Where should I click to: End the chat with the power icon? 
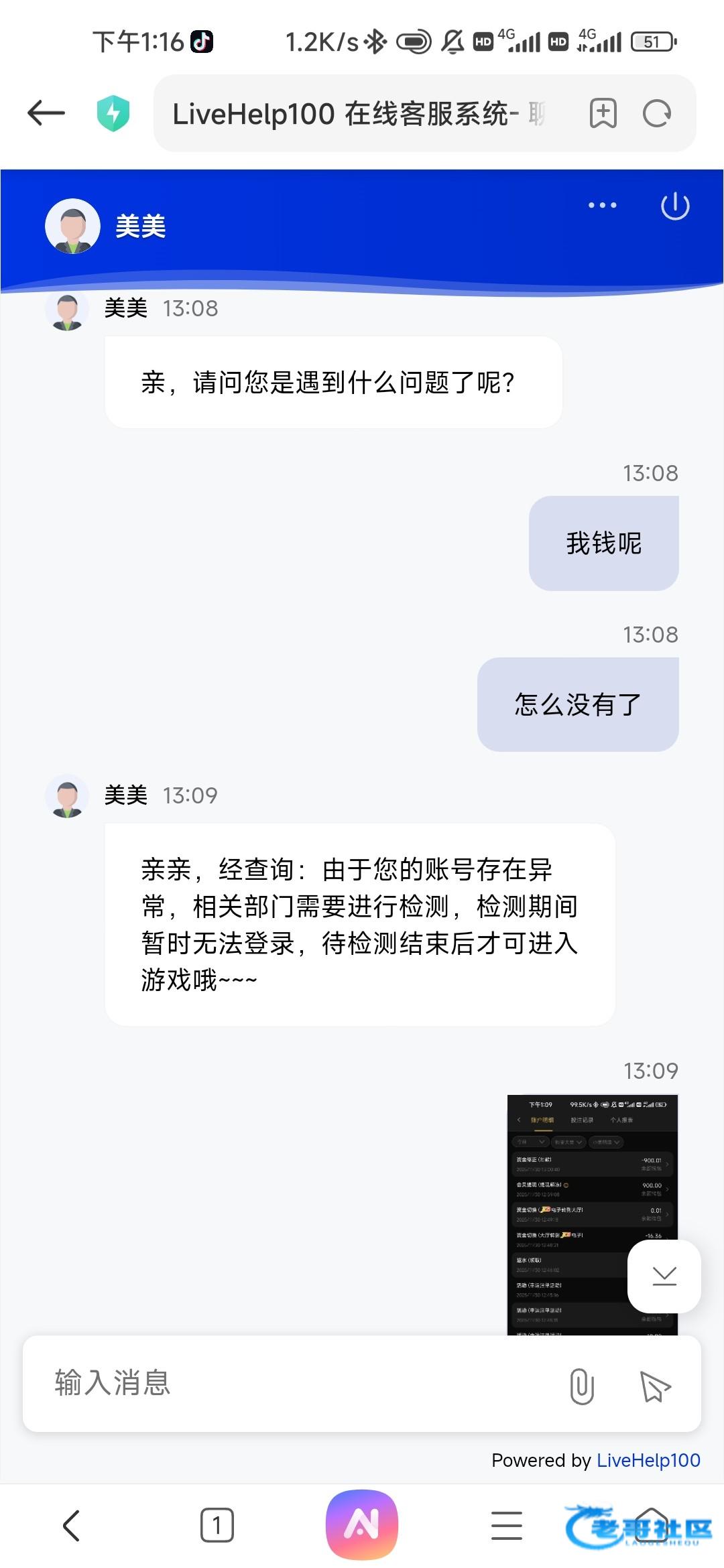point(674,206)
